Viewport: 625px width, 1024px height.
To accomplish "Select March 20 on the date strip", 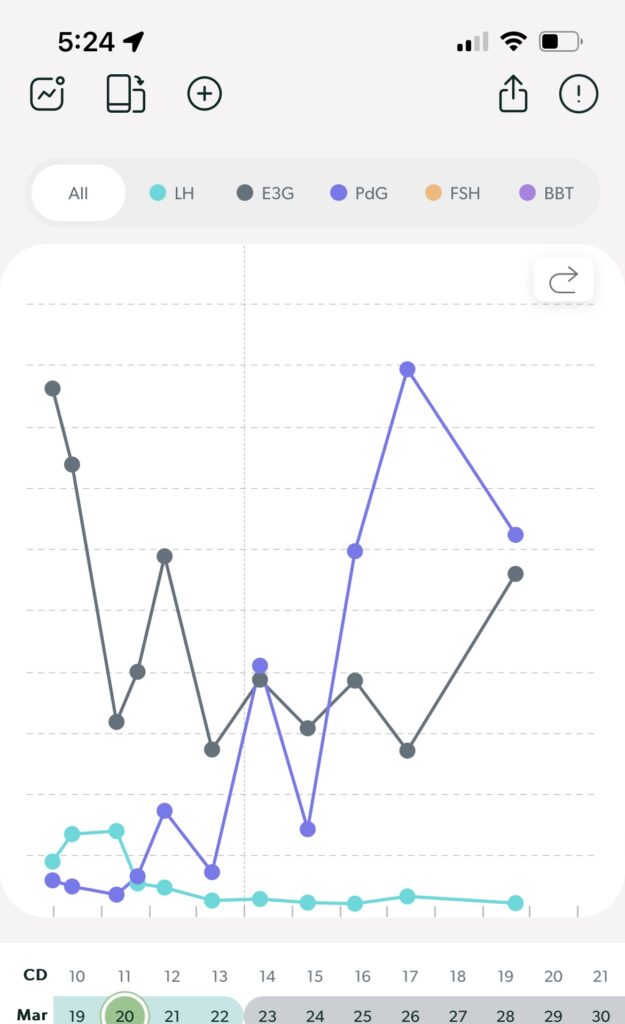I will click(125, 1014).
